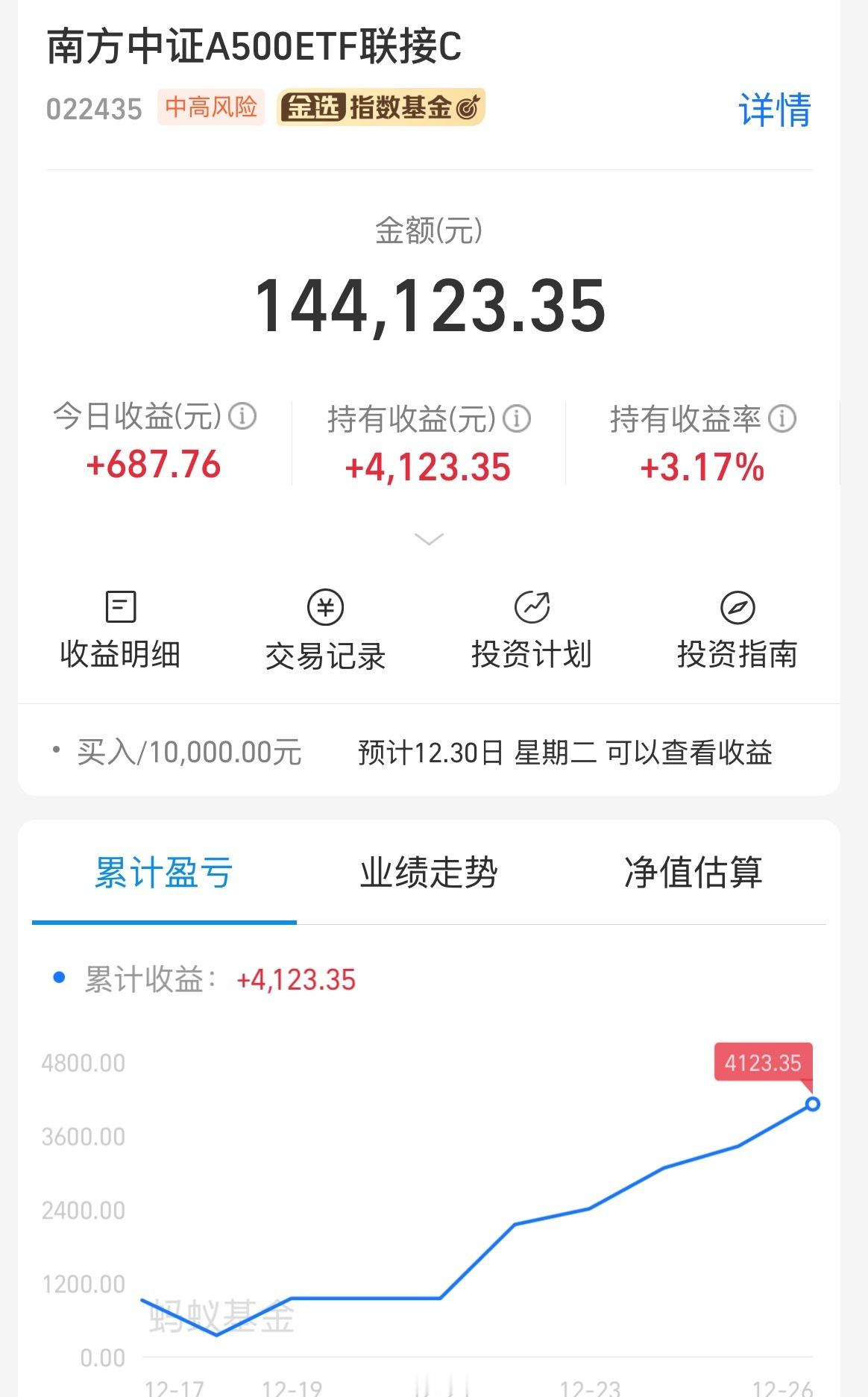Open the 持有收益 explanation info icon

click(518, 419)
